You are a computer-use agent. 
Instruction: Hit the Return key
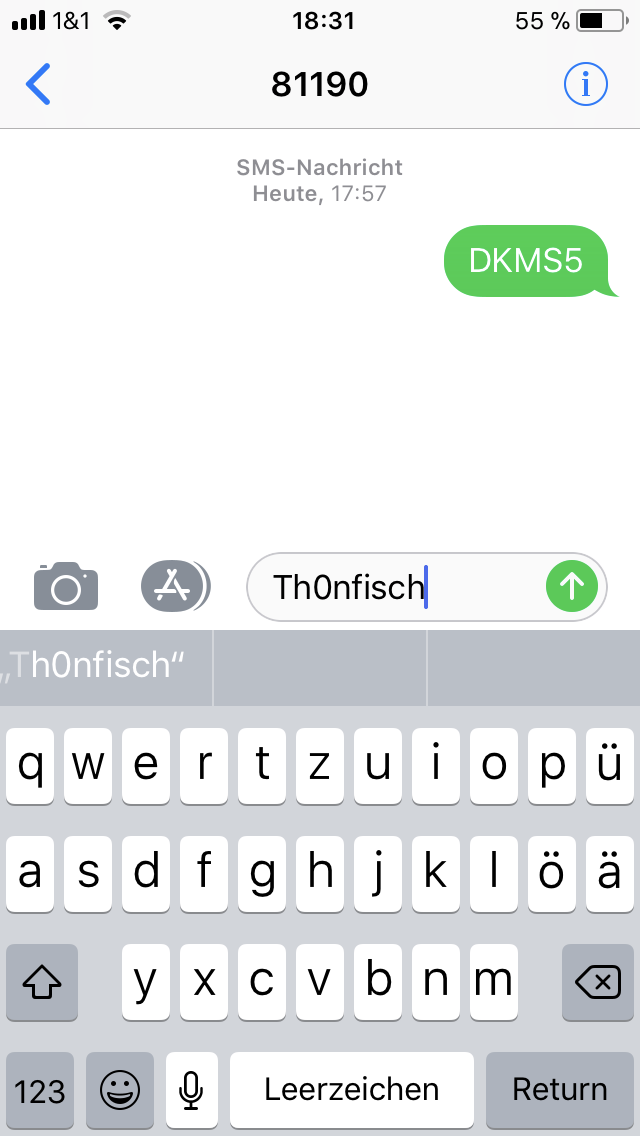coord(560,1090)
